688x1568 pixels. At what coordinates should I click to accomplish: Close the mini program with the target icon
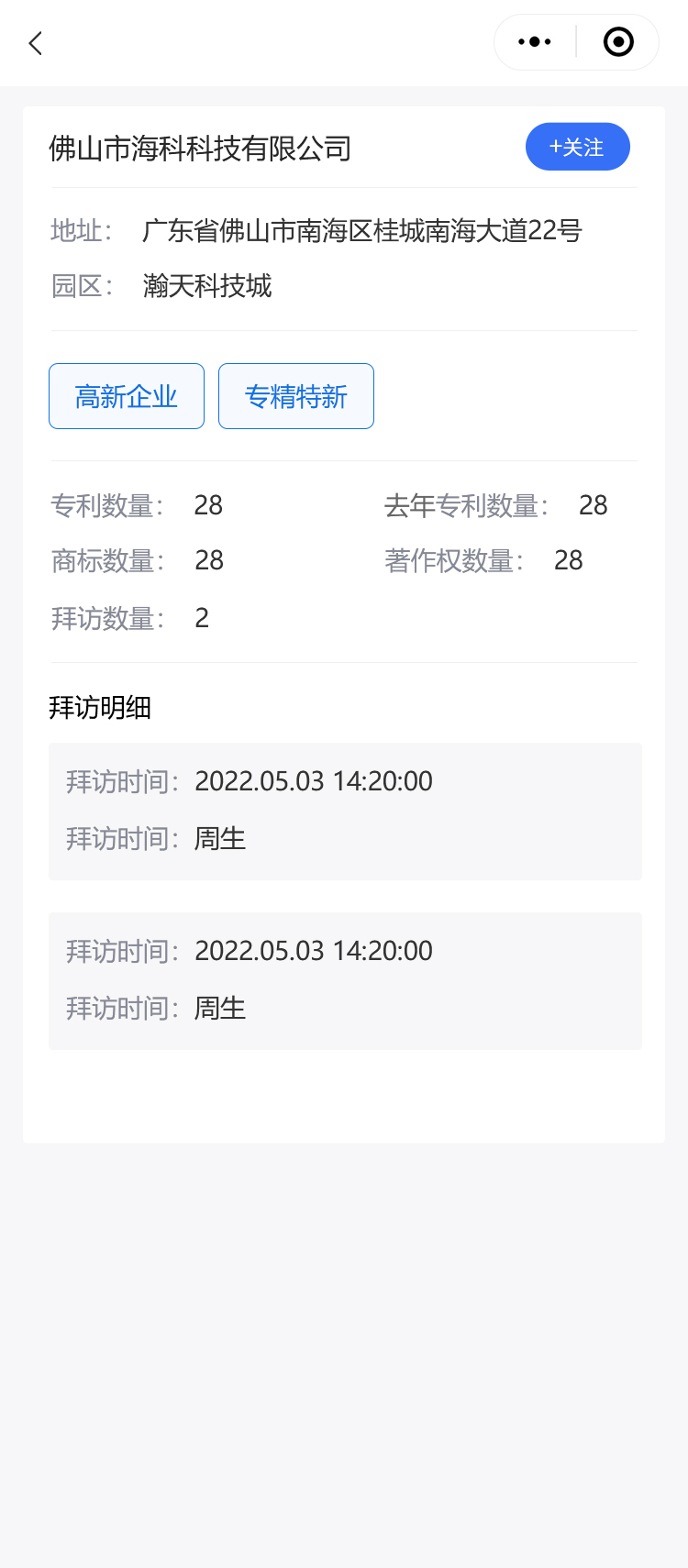pos(618,42)
